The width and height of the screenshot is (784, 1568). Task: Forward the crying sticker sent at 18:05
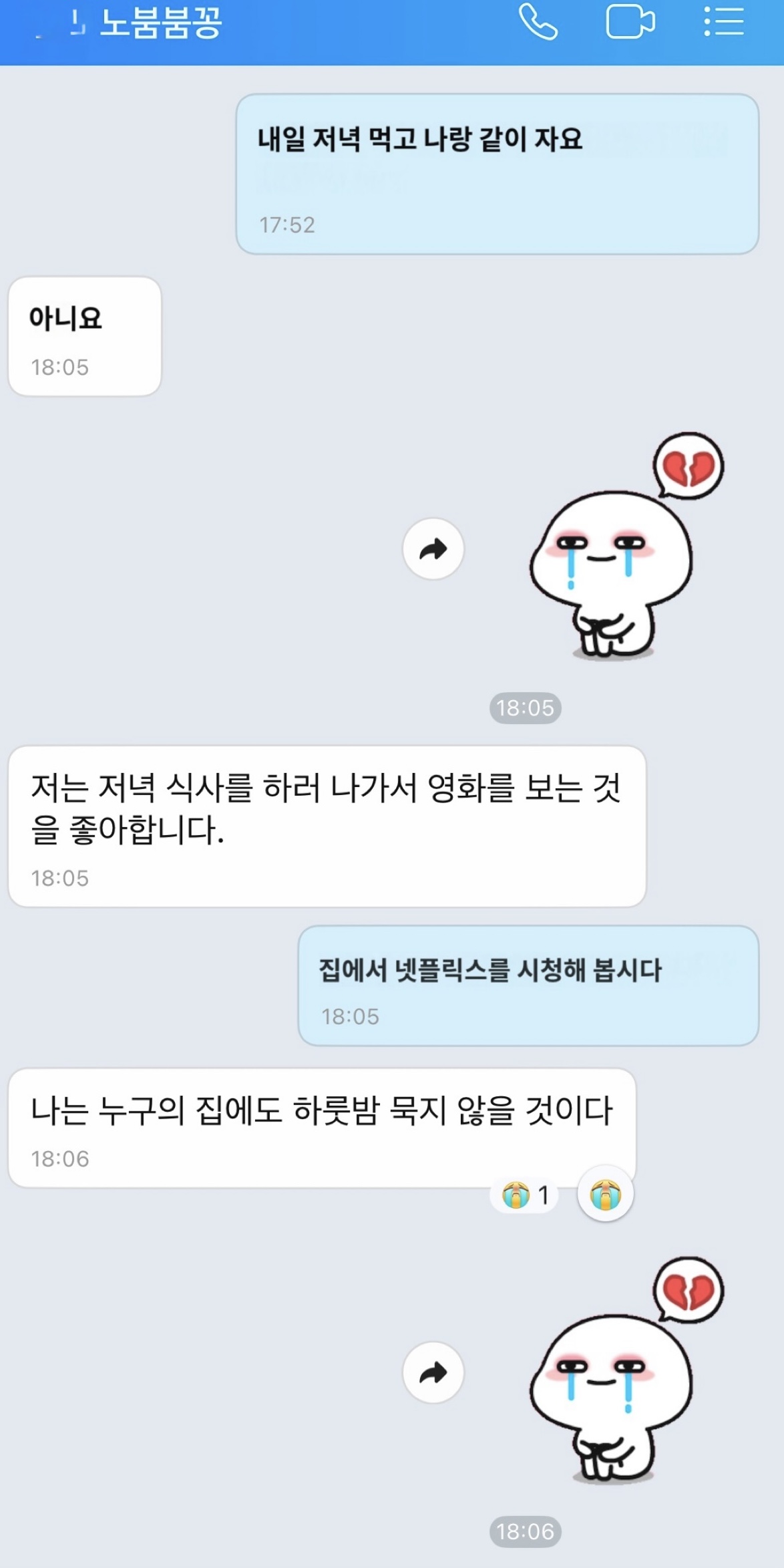tap(433, 549)
